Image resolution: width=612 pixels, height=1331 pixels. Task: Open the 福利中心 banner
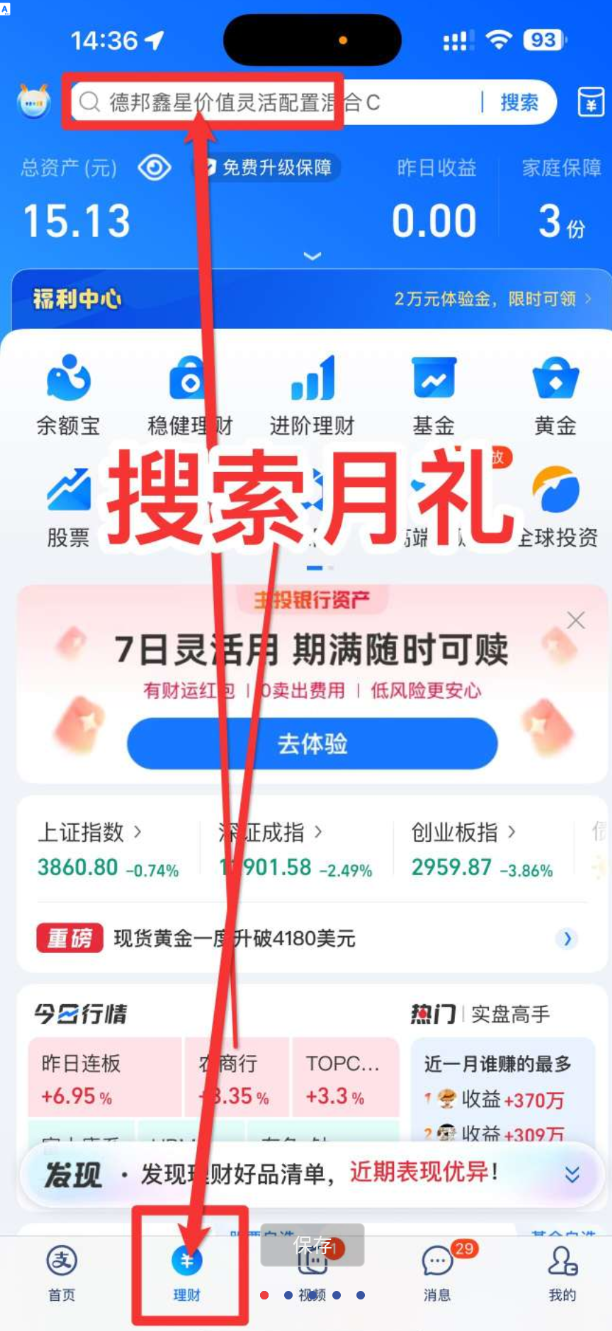[x=310, y=298]
